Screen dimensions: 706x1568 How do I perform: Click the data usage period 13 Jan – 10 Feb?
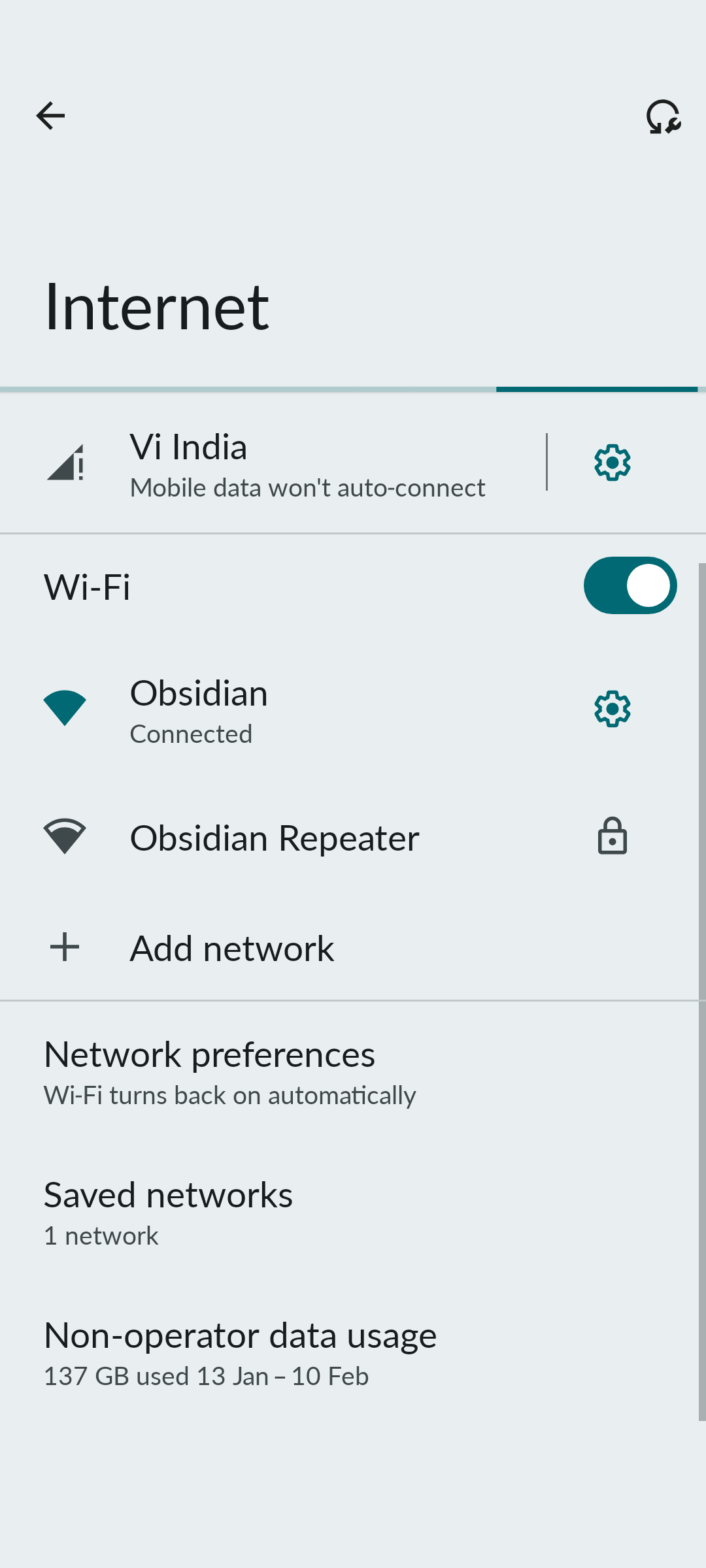point(207,1375)
